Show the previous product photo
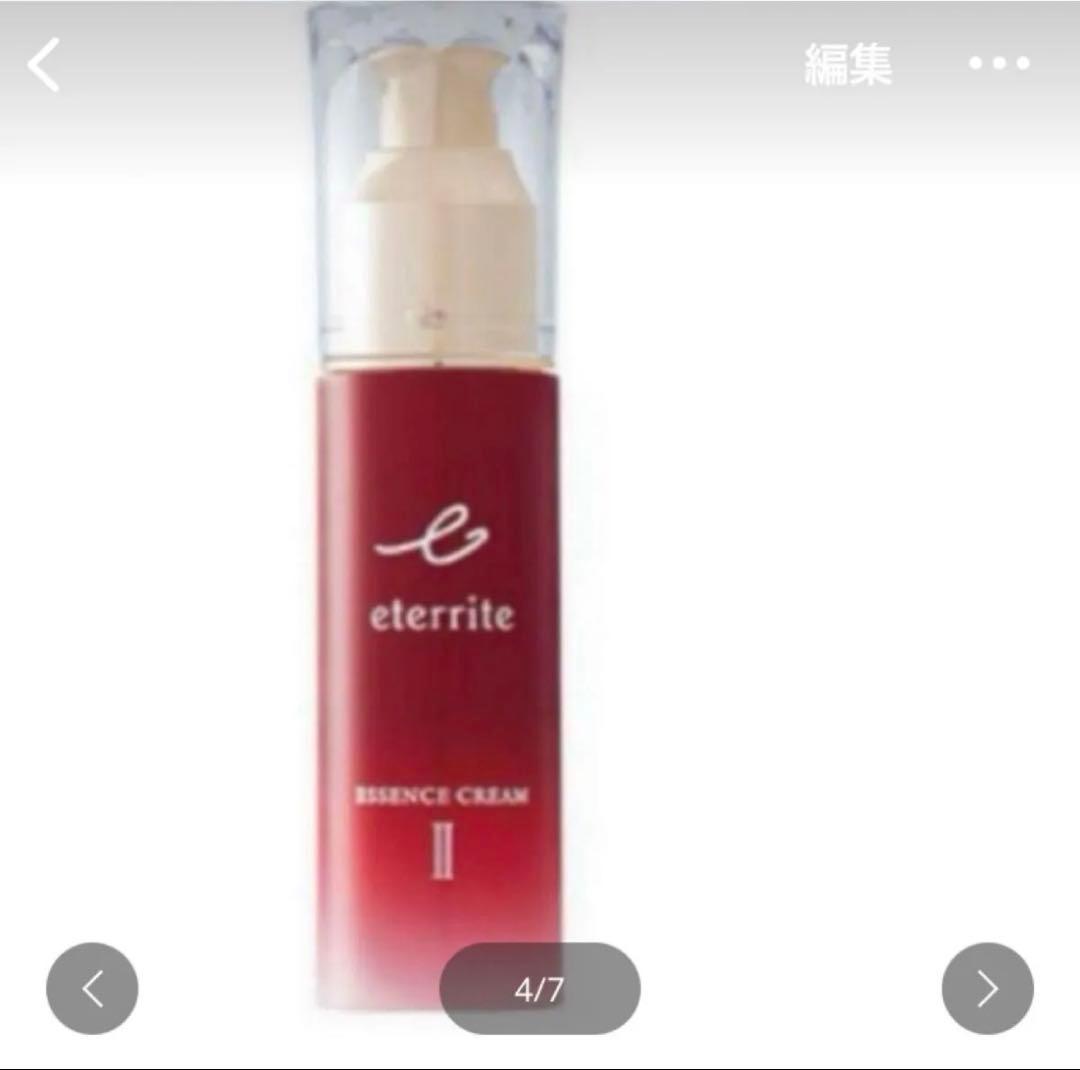The image size is (1080, 1070). pyautogui.click(x=92, y=989)
